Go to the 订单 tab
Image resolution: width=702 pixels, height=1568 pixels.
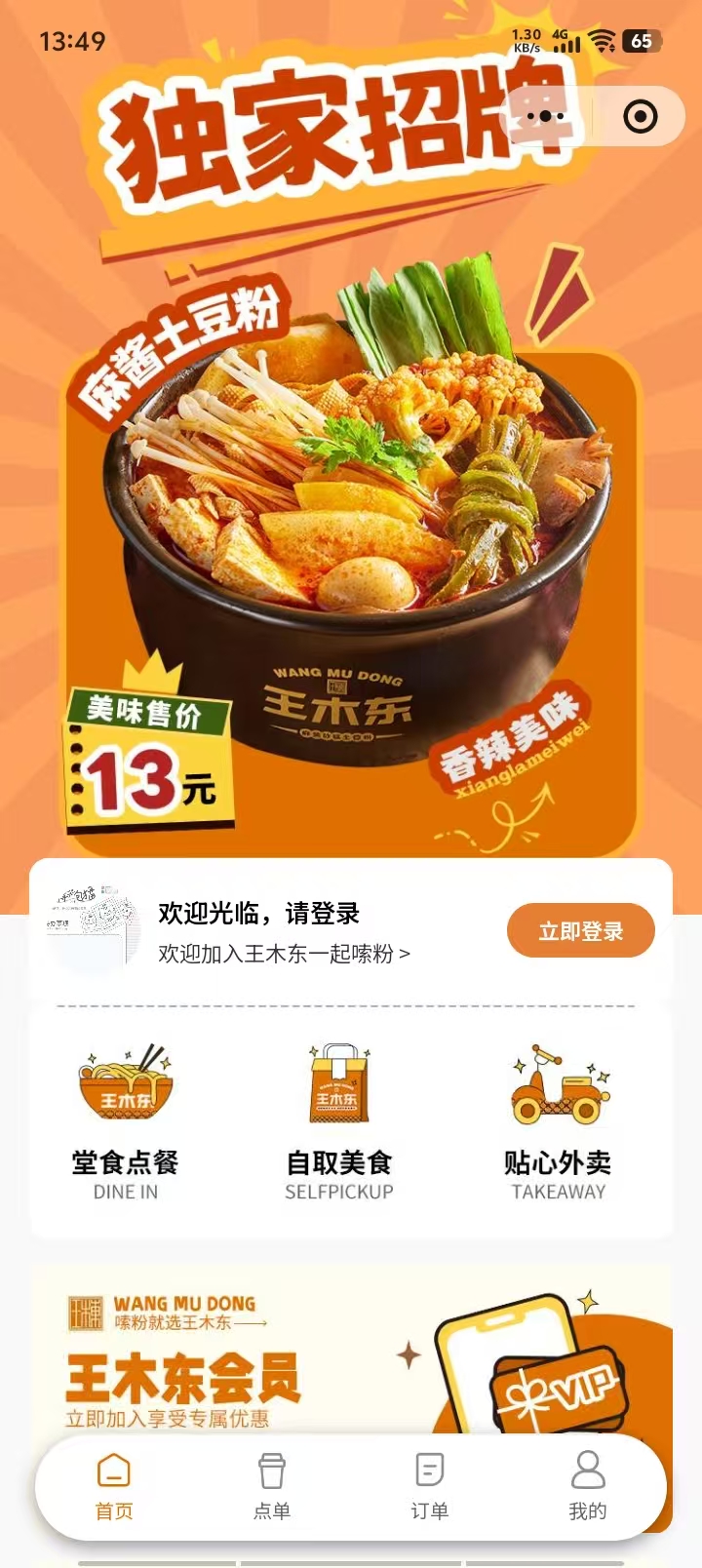(x=429, y=1486)
